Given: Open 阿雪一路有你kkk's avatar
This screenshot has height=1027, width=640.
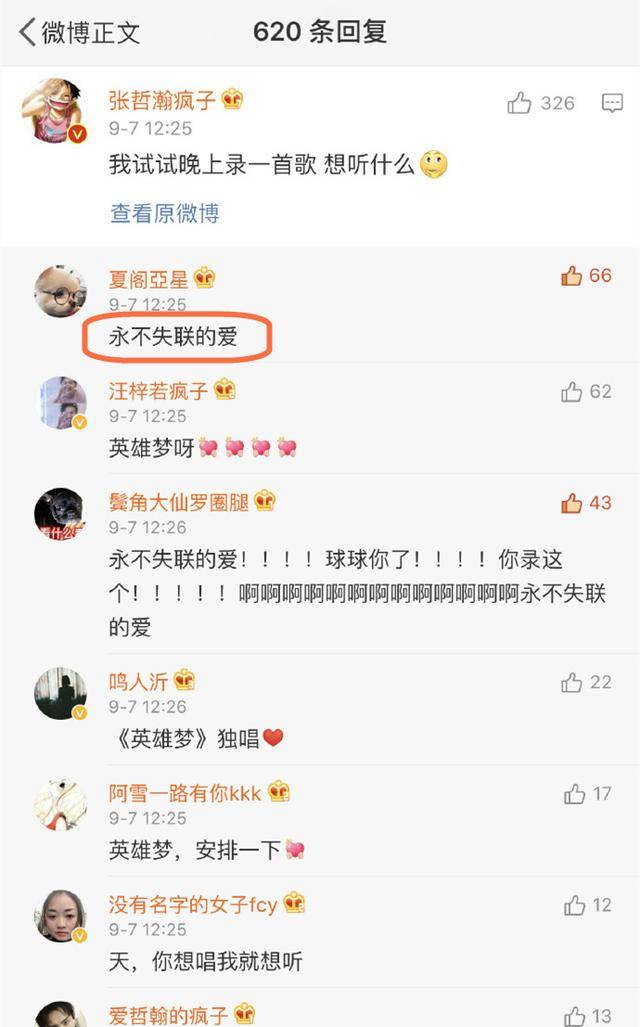Looking at the screenshot, I should (60, 805).
